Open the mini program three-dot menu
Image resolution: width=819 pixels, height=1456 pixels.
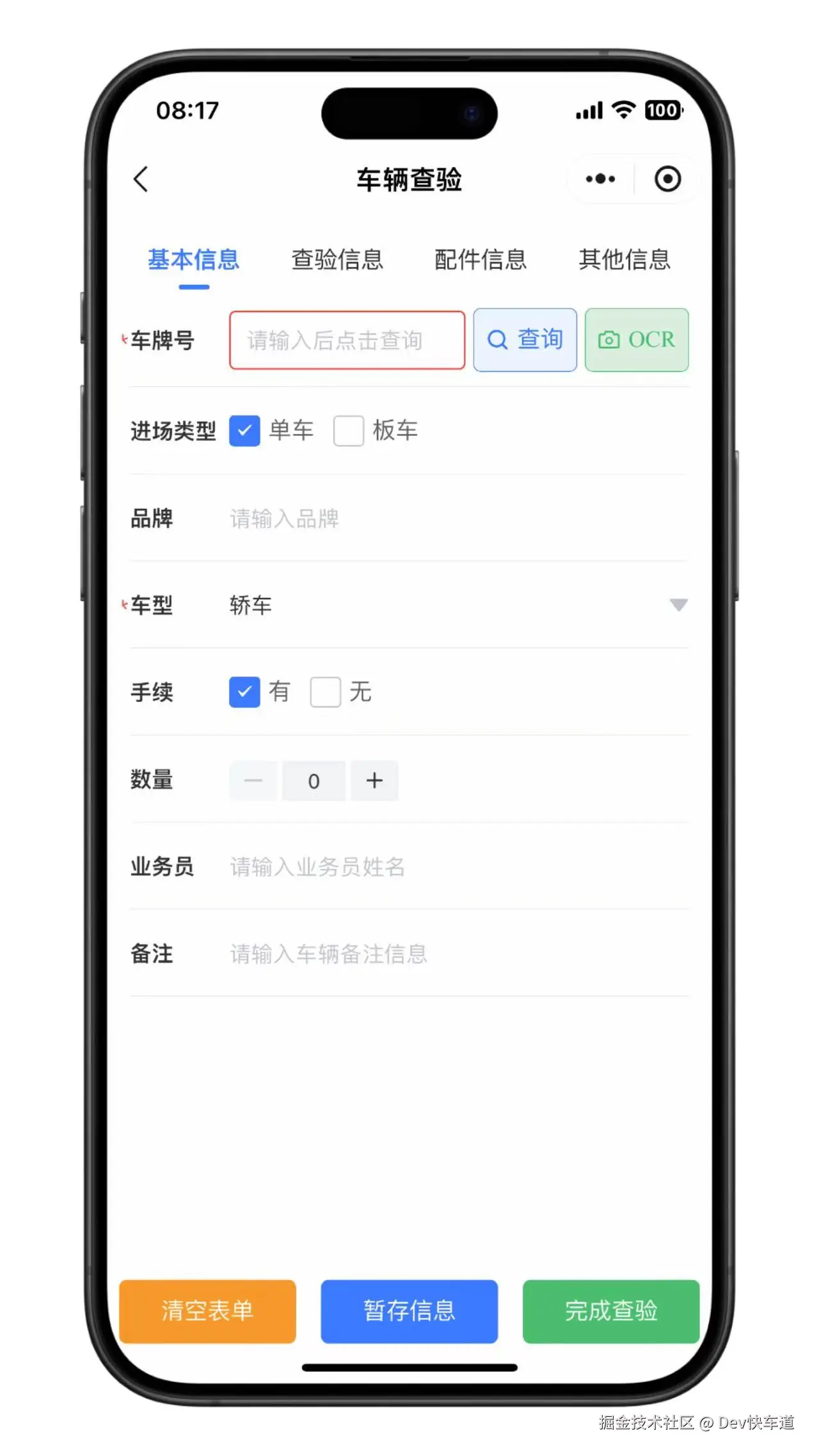[600, 179]
